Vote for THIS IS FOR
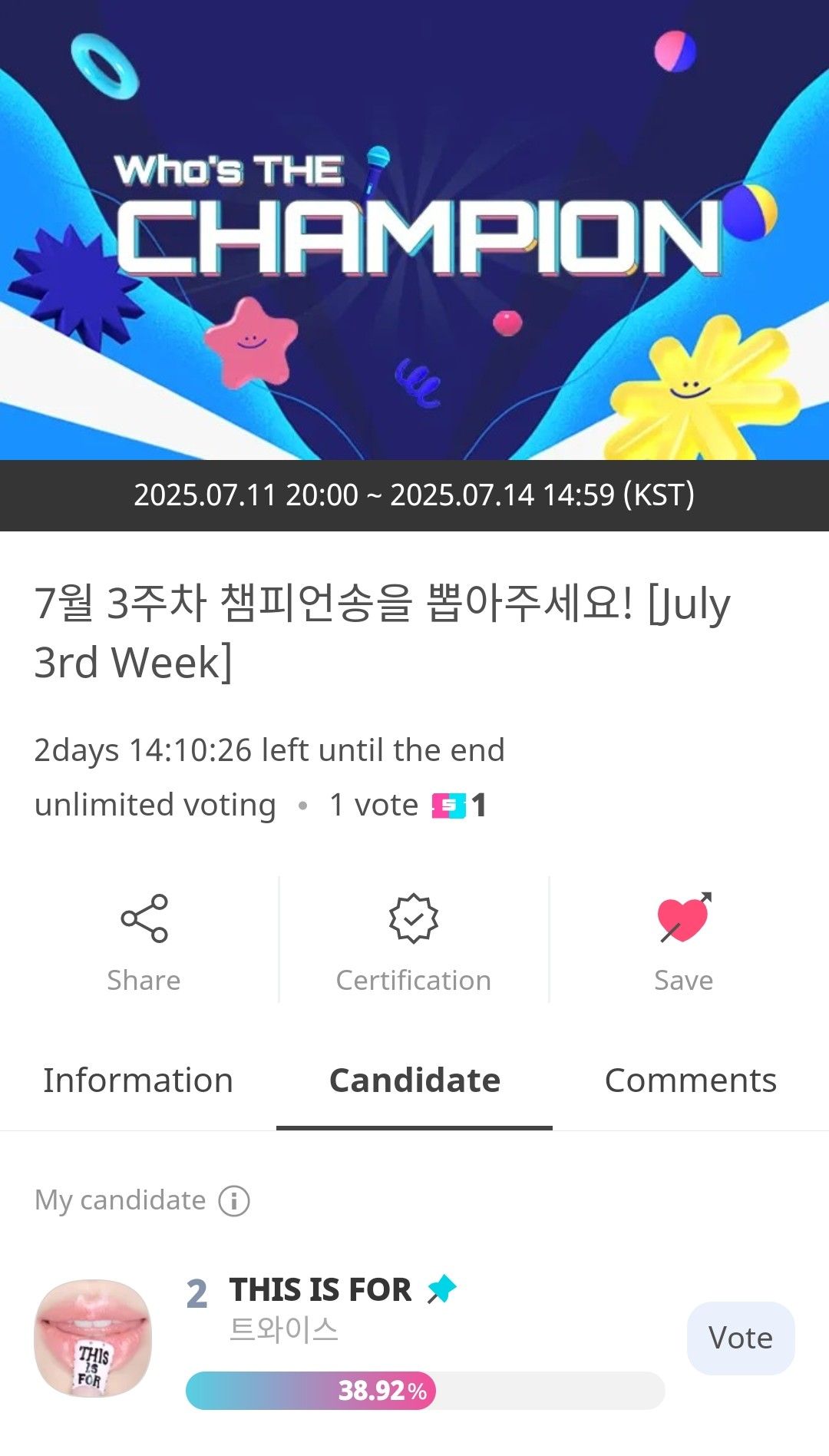The height and width of the screenshot is (1456, 829). click(x=740, y=1338)
